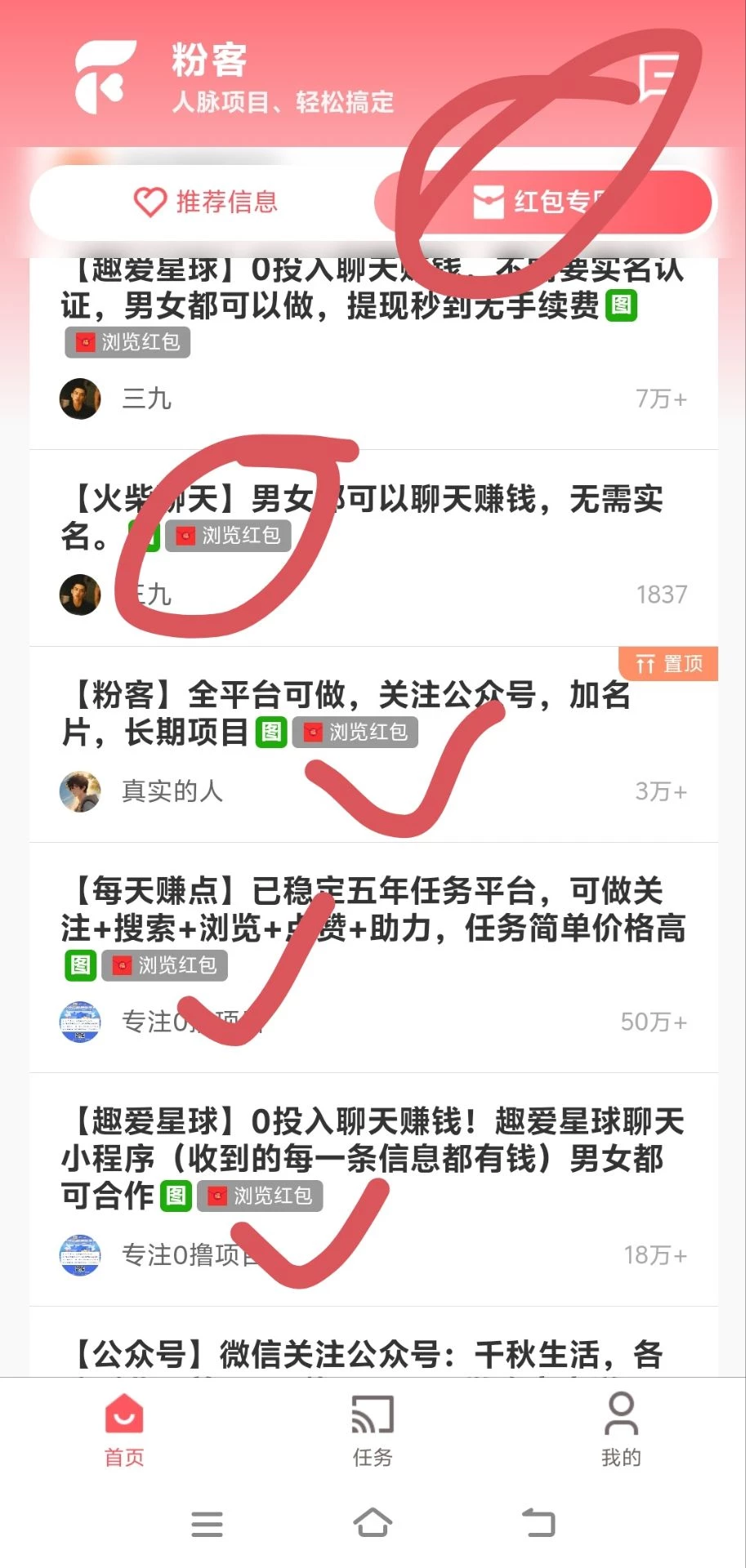746x1568 pixels.
Task: Open the 公众号 千秋生活 post
Action: pos(373,1354)
